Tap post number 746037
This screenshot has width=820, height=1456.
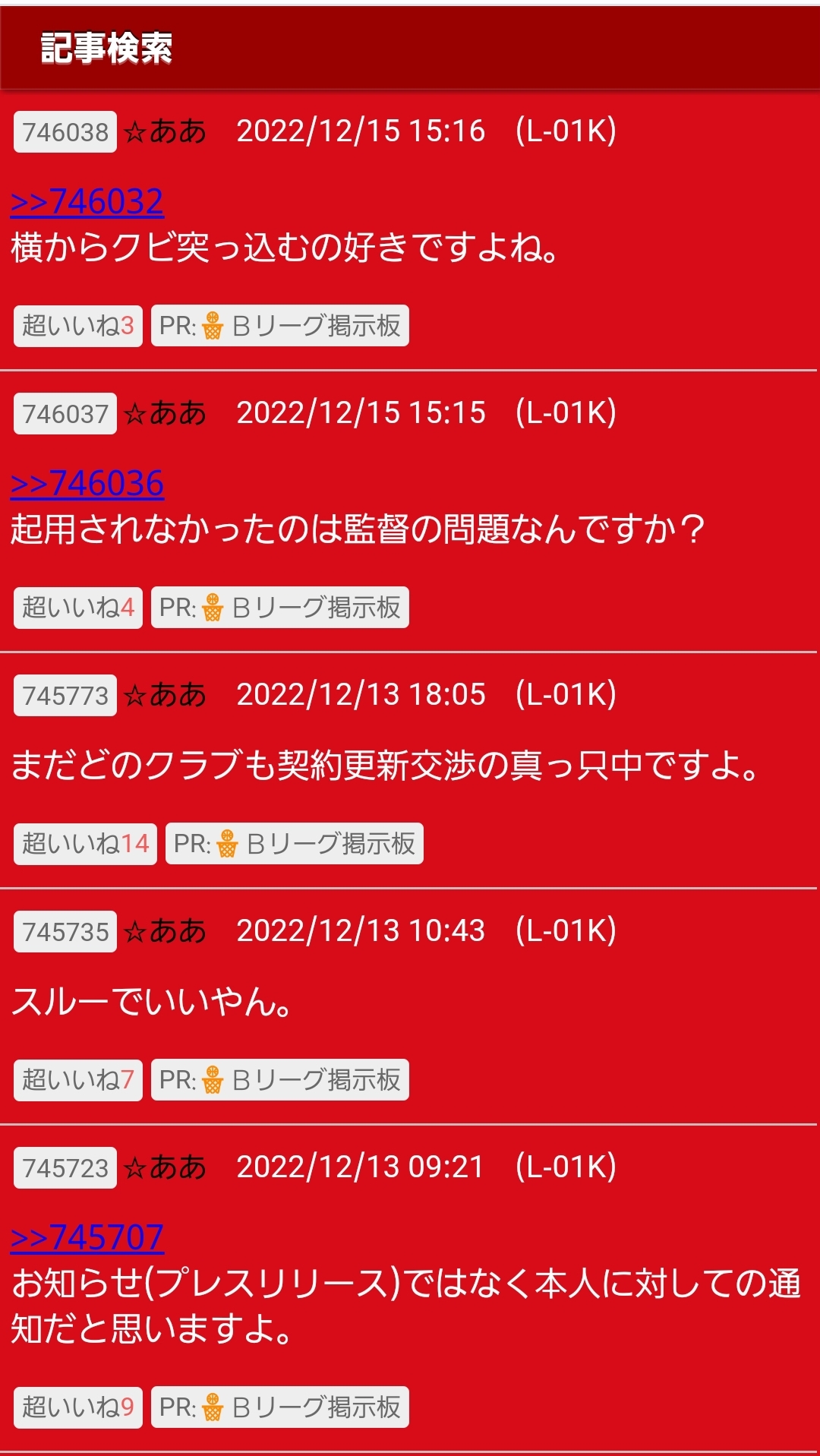pyautogui.click(x=65, y=414)
